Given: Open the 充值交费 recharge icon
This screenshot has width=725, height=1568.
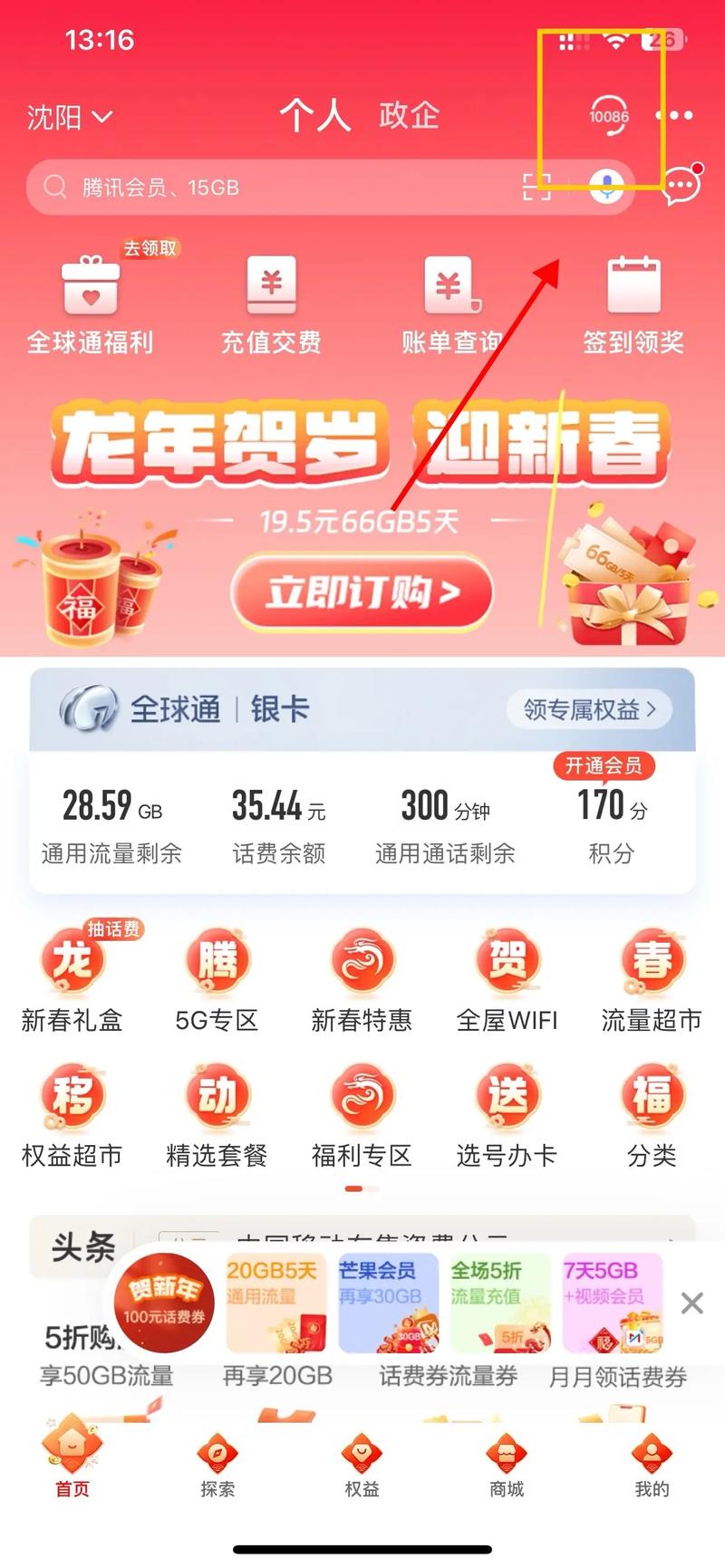Looking at the screenshot, I should [x=271, y=288].
